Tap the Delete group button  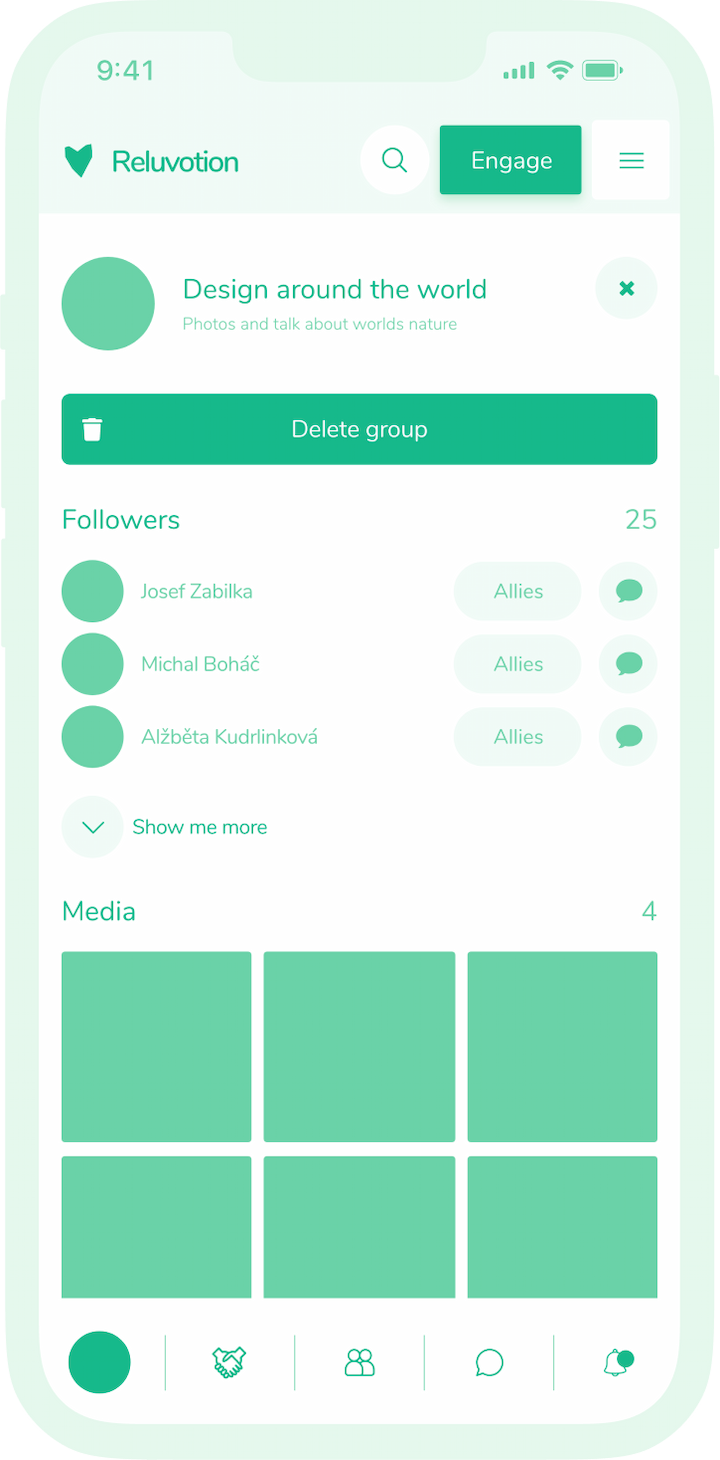click(359, 429)
